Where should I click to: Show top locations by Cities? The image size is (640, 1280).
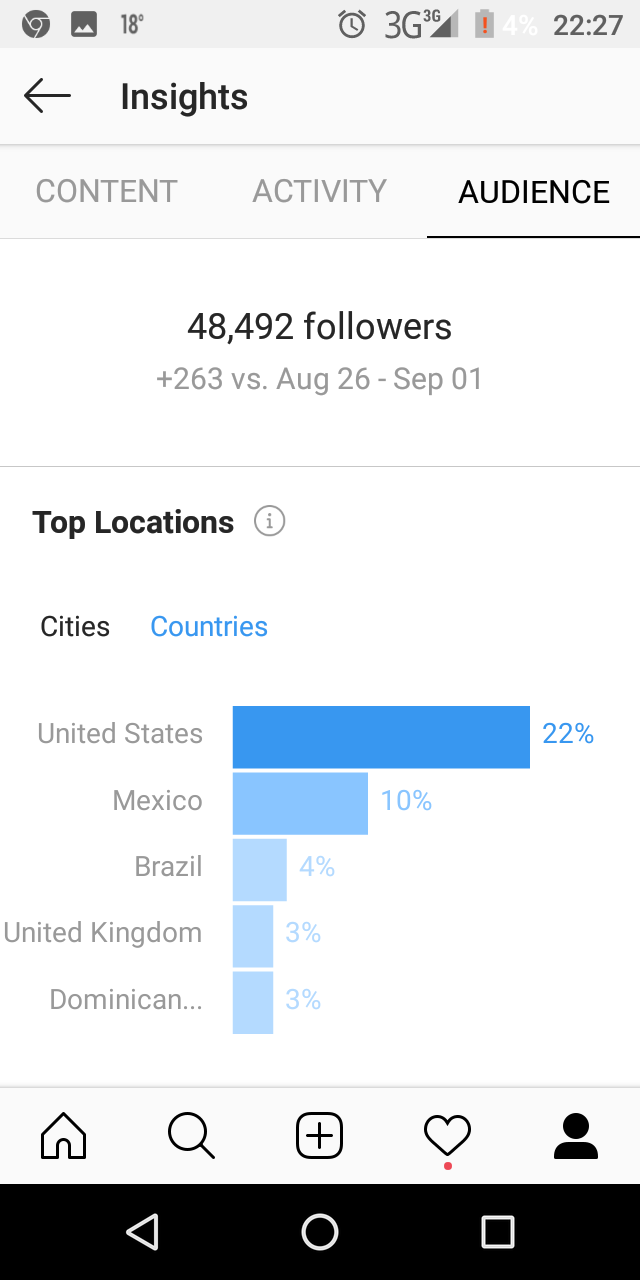click(x=75, y=626)
